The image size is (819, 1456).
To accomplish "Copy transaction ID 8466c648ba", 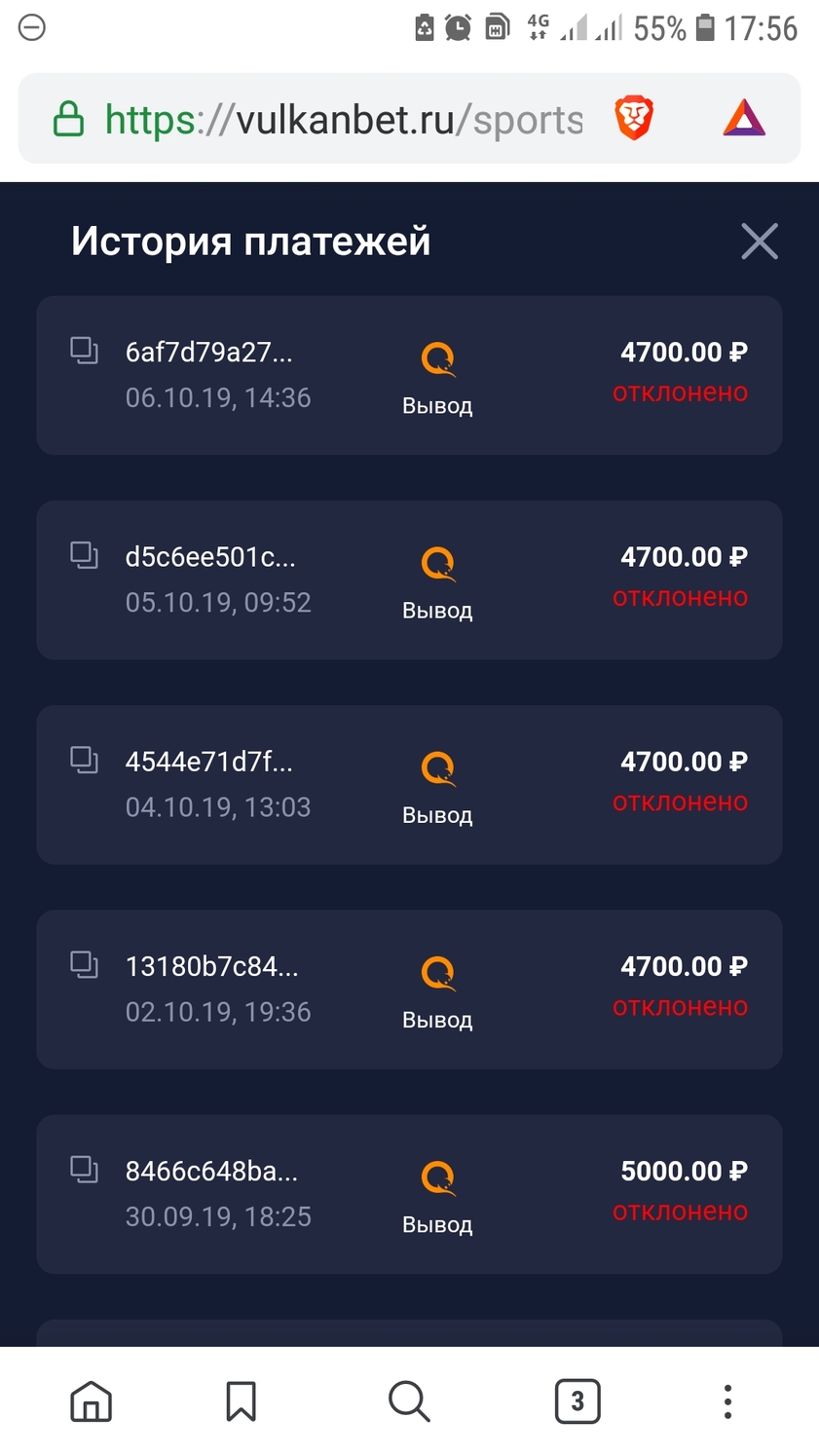I will coord(85,1169).
